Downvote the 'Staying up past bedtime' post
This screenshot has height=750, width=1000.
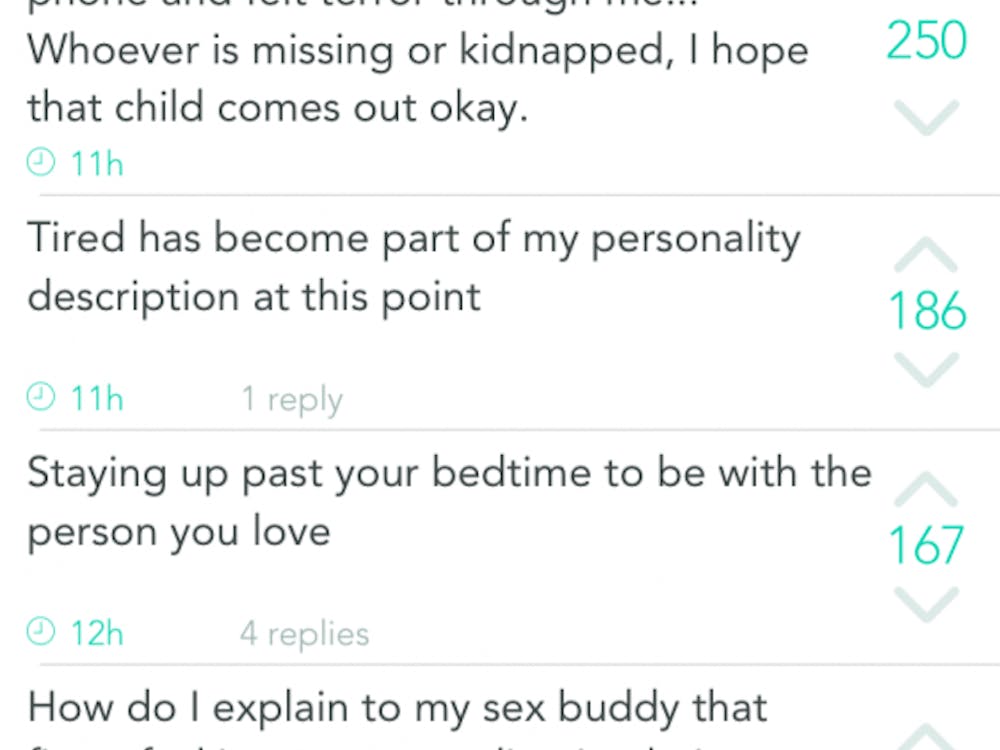927,603
